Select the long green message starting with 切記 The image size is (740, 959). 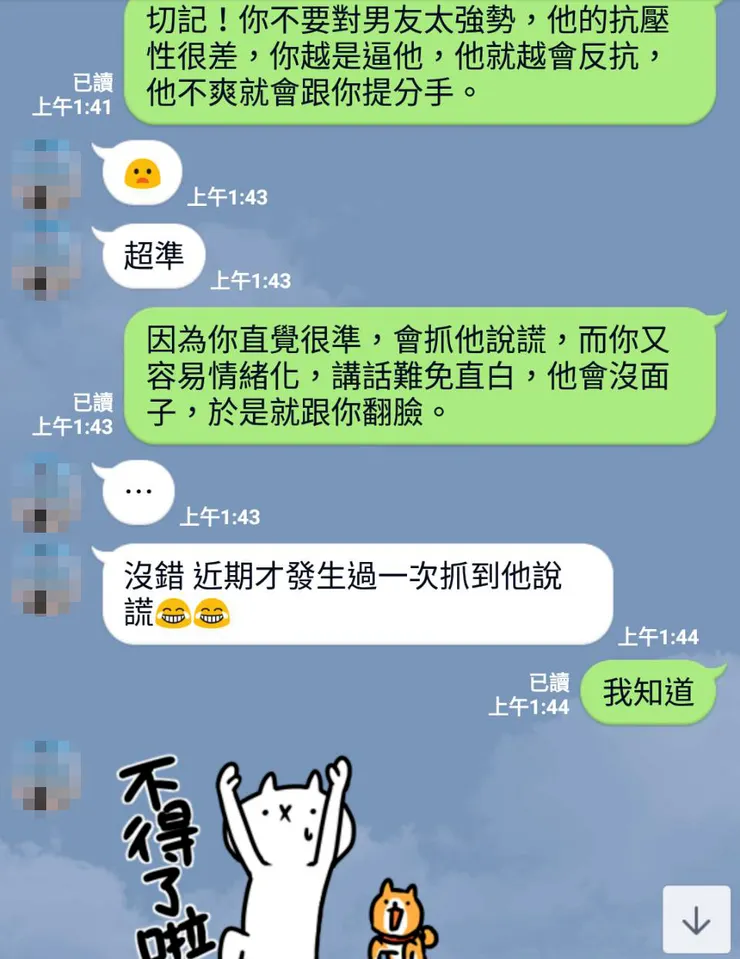[x=430, y=55]
